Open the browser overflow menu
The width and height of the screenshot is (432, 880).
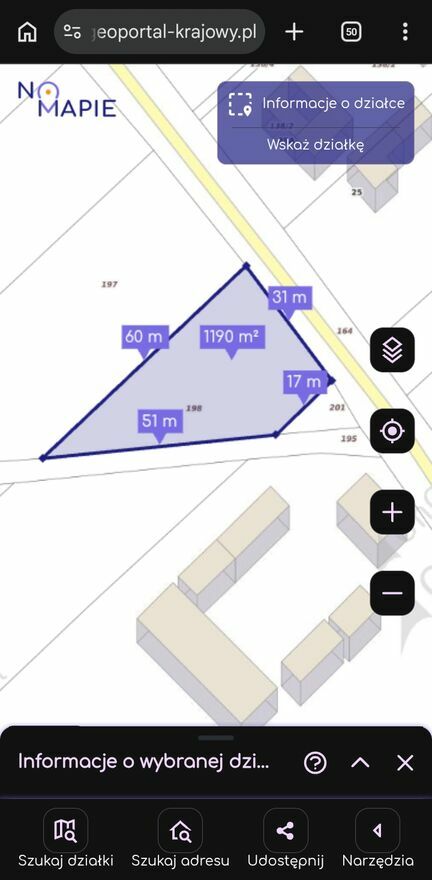[x=405, y=32]
